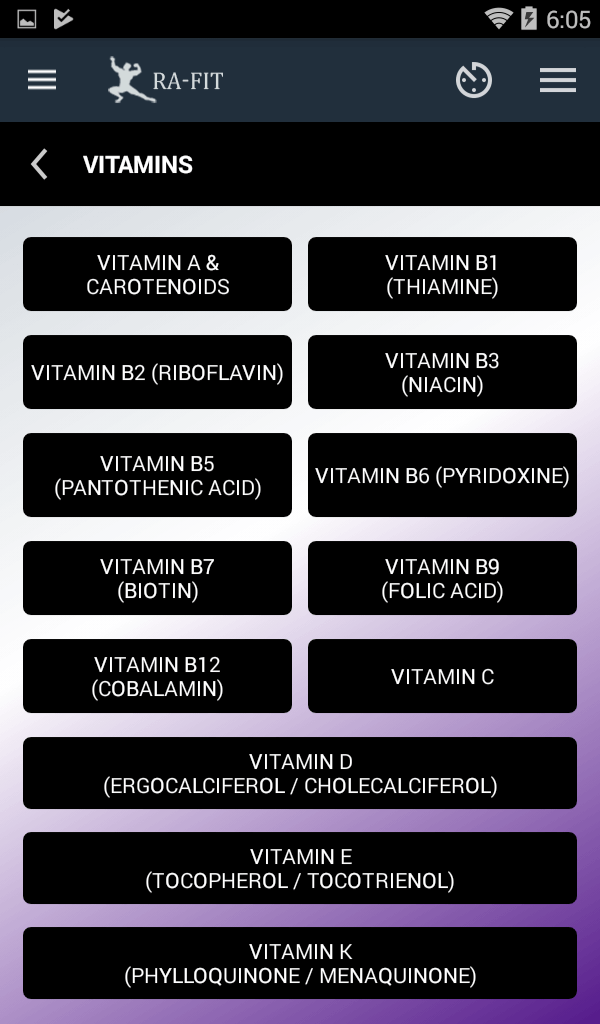Open the Vitamin C page
The height and width of the screenshot is (1024, 600).
(442, 676)
